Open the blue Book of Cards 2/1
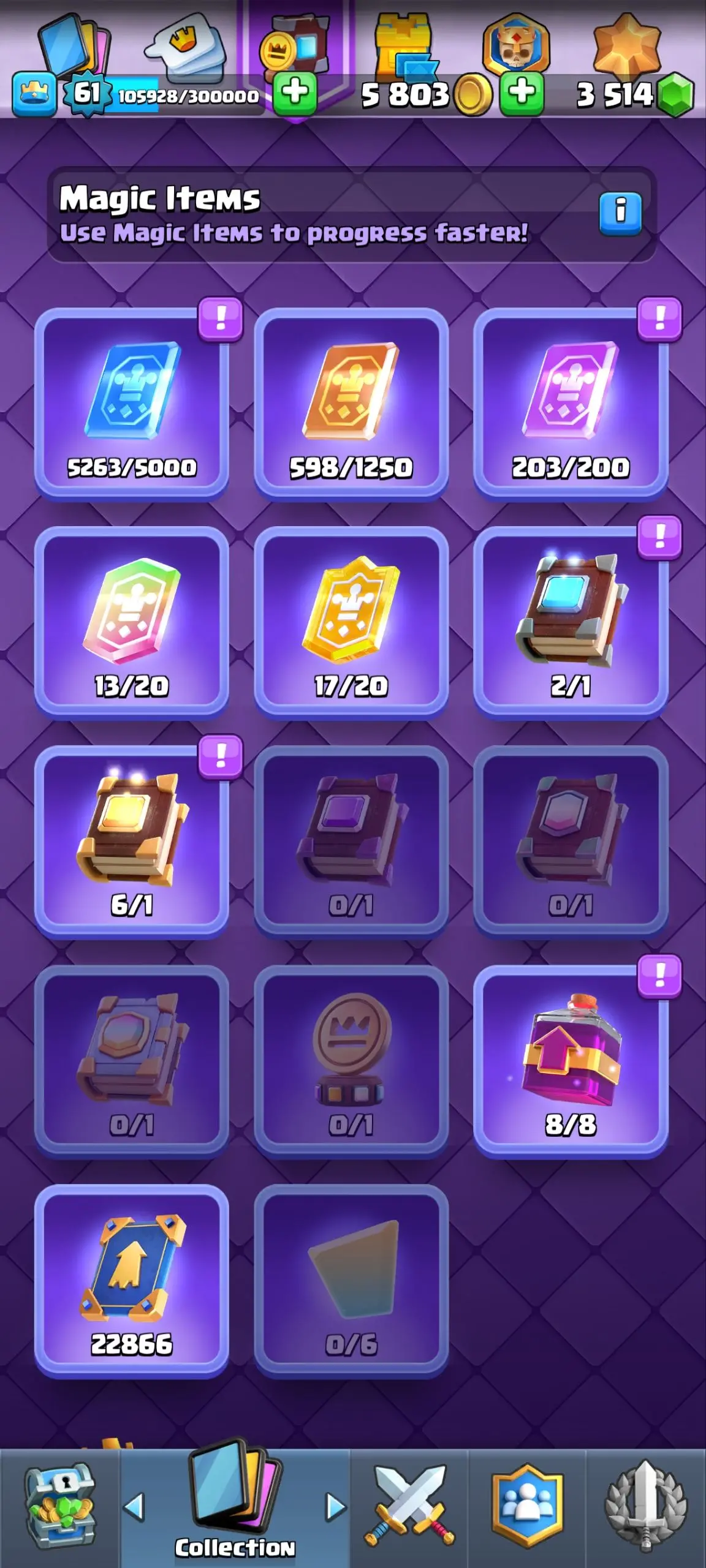The height and width of the screenshot is (1568, 706). click(x=571, y=622)
